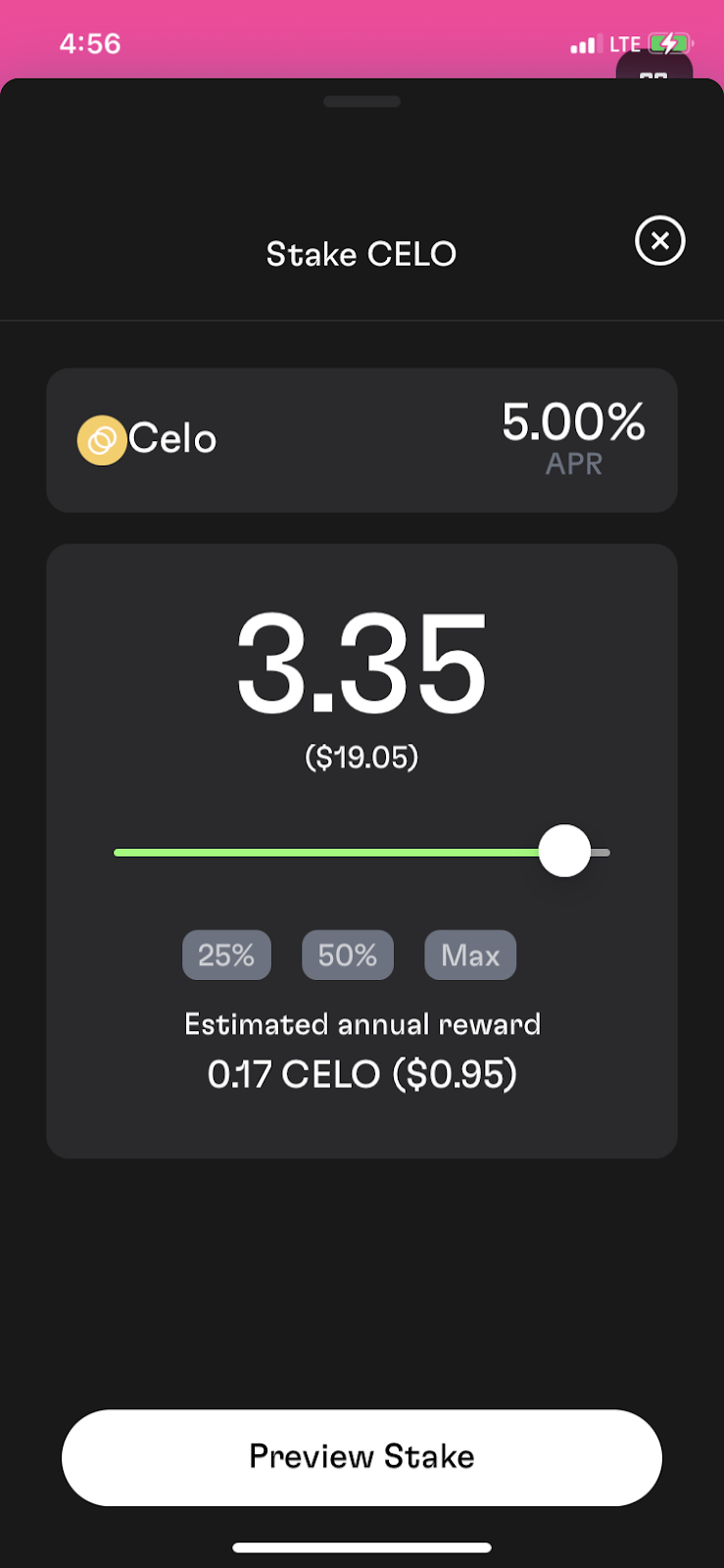Set stake amount to Max
Viewport: 724px width, 1568px height.
pos(470,955)
